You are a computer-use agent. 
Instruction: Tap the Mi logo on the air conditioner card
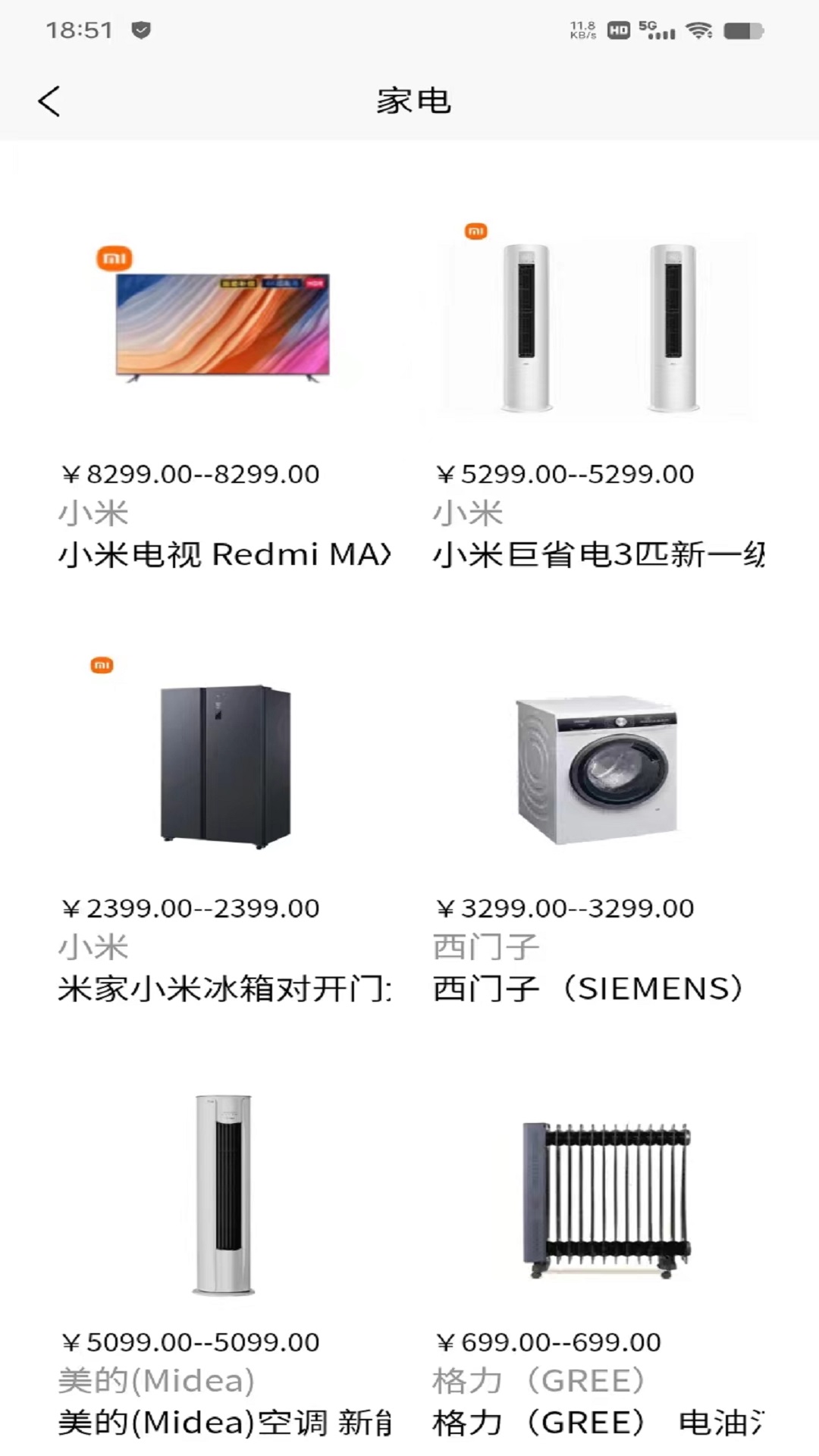tap(475, 232)
